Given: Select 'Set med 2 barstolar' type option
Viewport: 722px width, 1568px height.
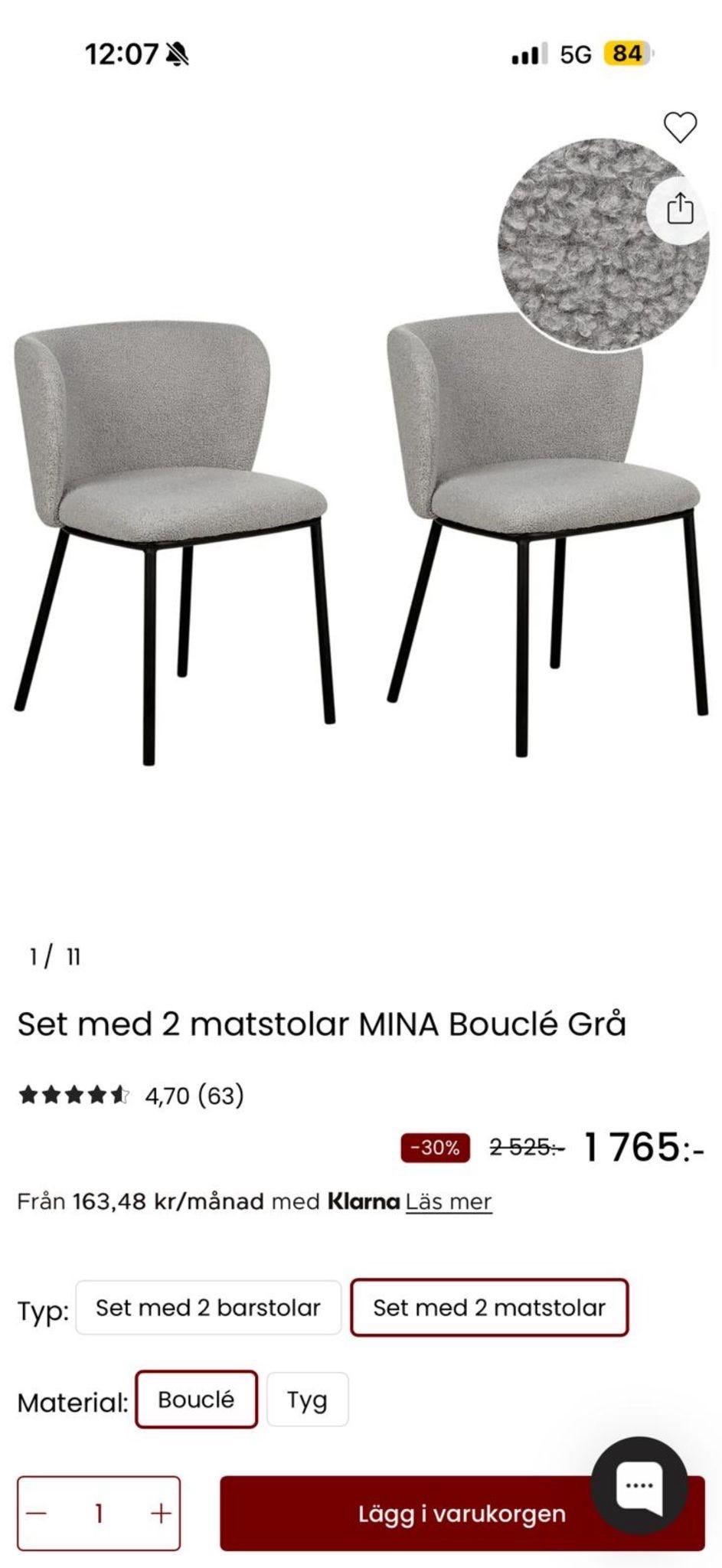Looking at the screenshot, I should point(207,1308).
